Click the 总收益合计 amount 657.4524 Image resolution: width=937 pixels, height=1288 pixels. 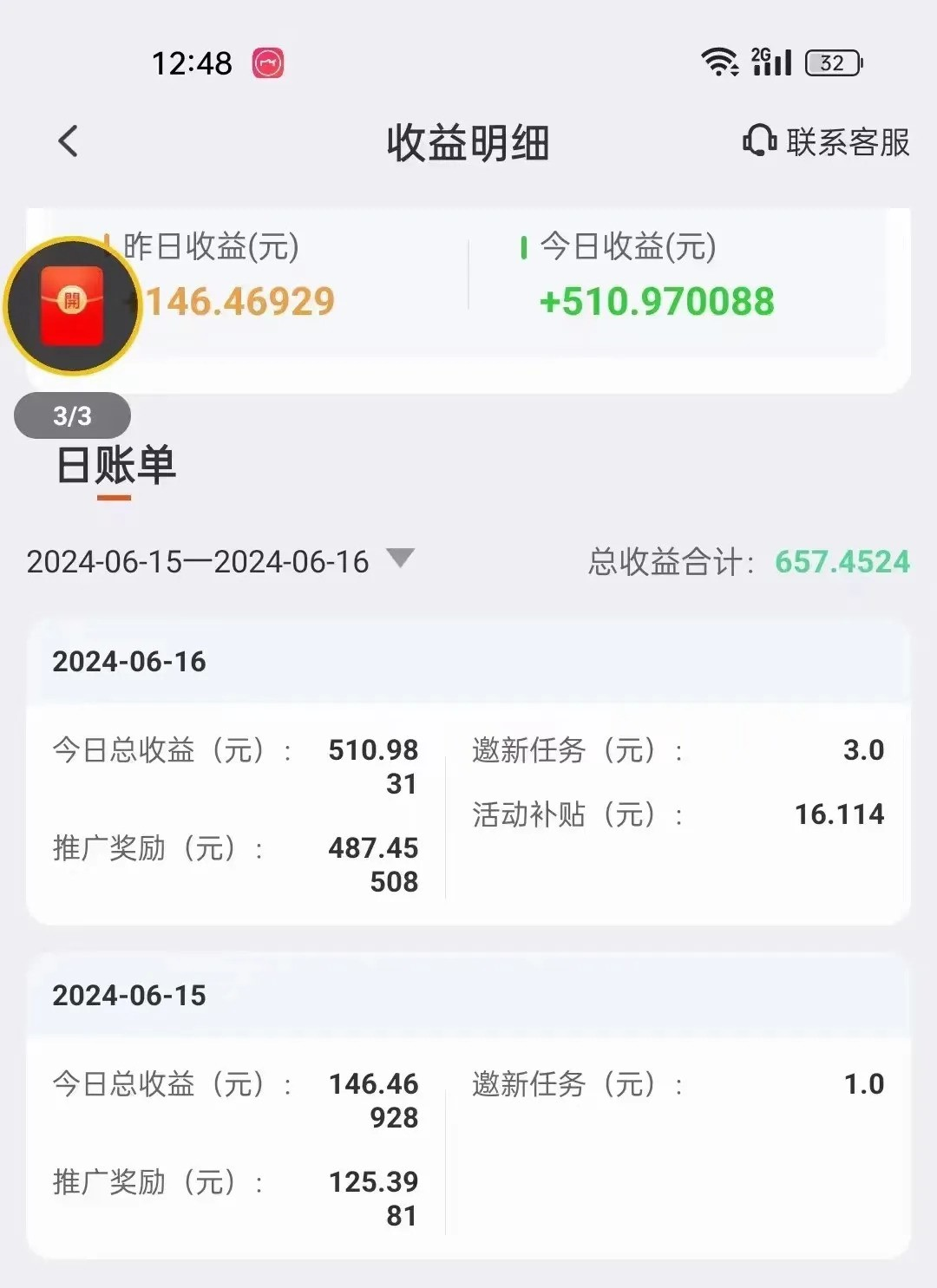839,561
